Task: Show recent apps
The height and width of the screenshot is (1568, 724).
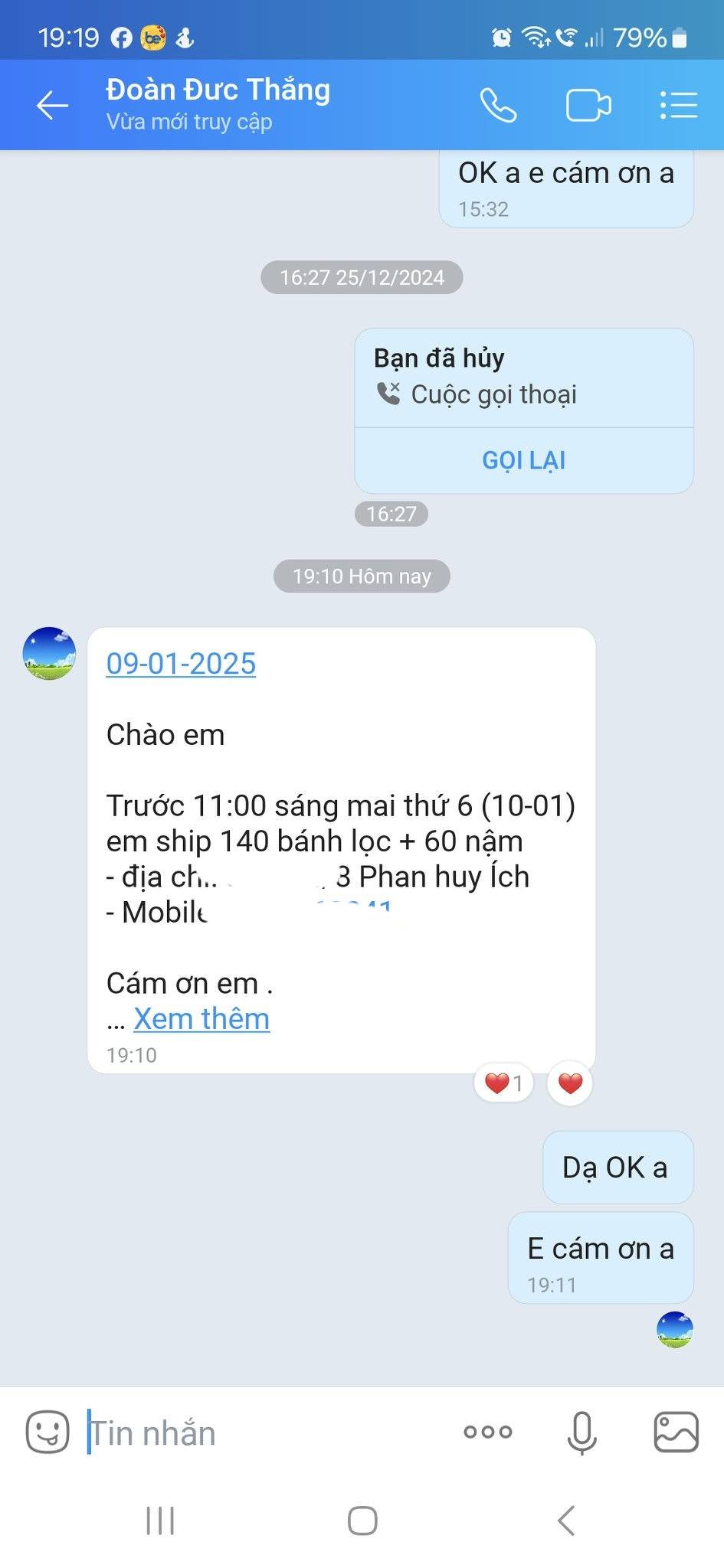Action: (x=160, y=1521)
